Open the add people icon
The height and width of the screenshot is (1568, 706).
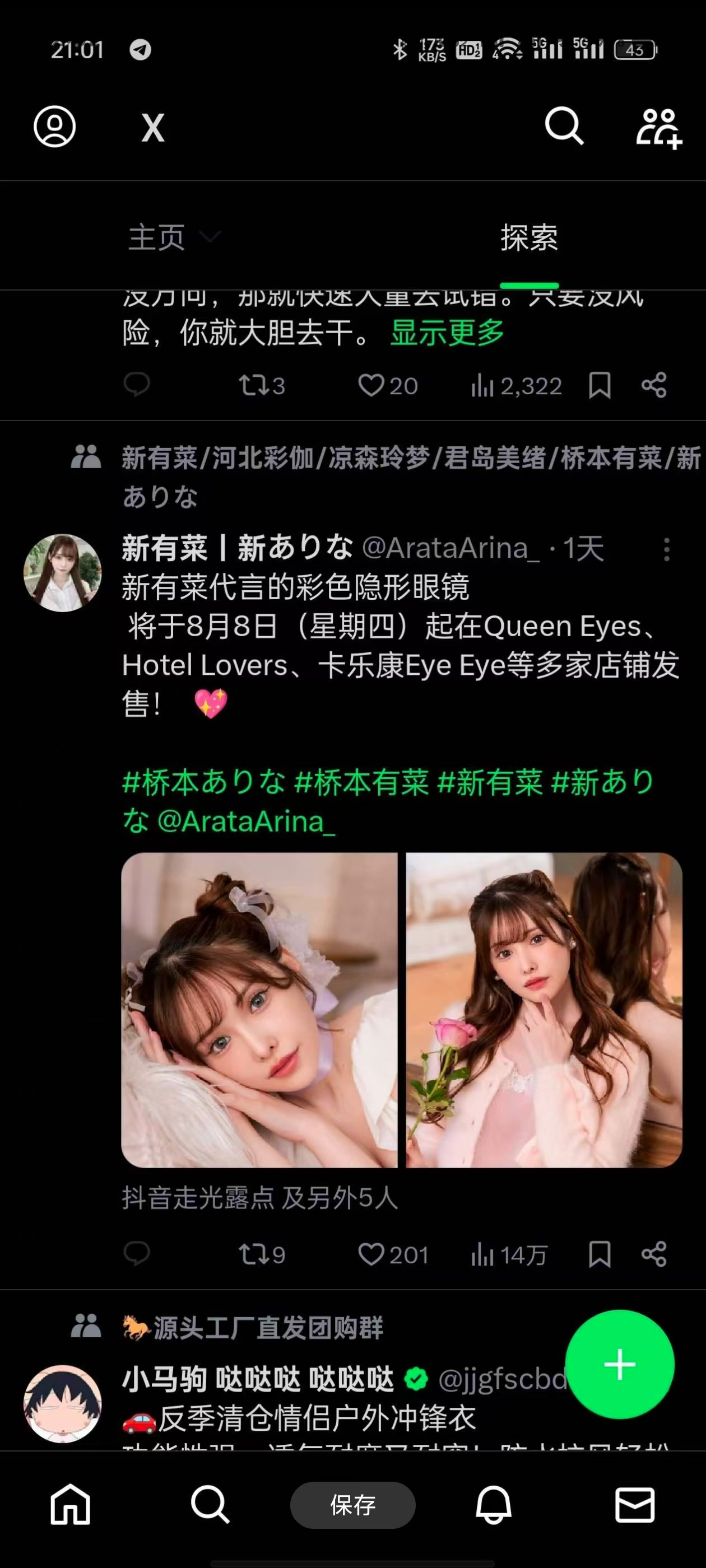point(658,128)
